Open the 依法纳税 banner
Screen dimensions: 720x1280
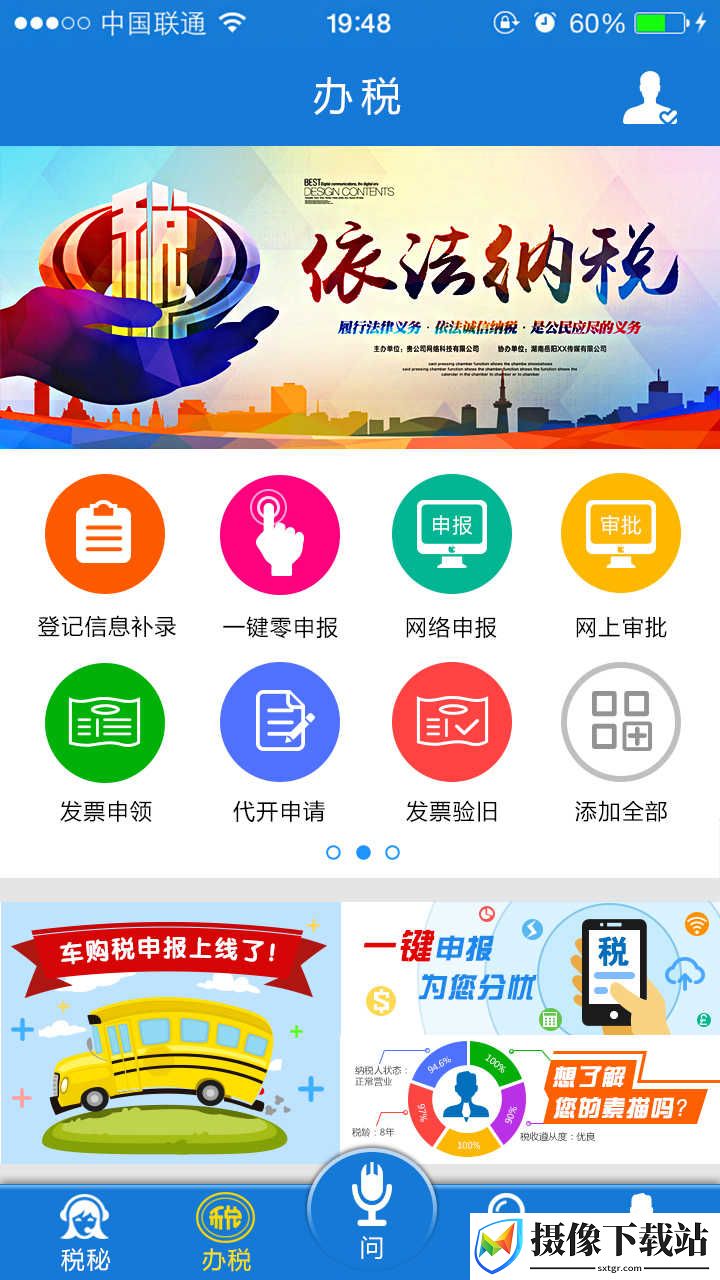(360, 298)
